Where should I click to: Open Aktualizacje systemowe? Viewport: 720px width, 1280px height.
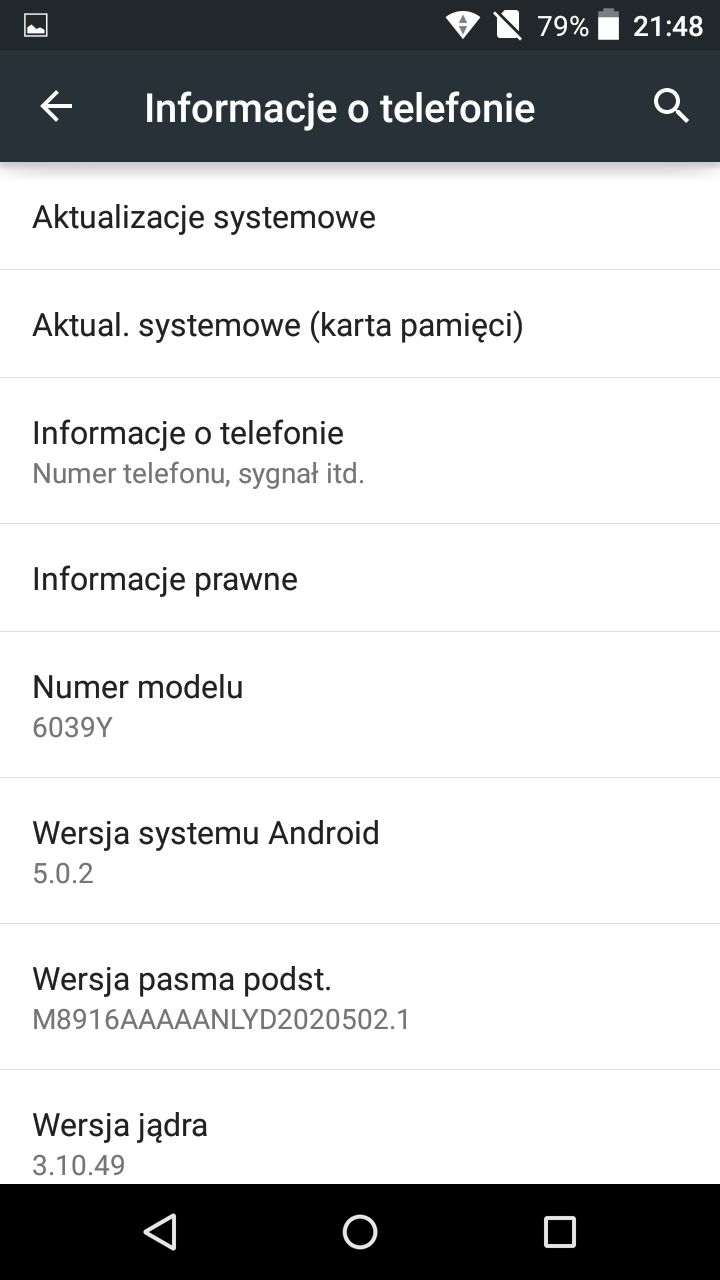pyautogui.click(x=360, y=216)
